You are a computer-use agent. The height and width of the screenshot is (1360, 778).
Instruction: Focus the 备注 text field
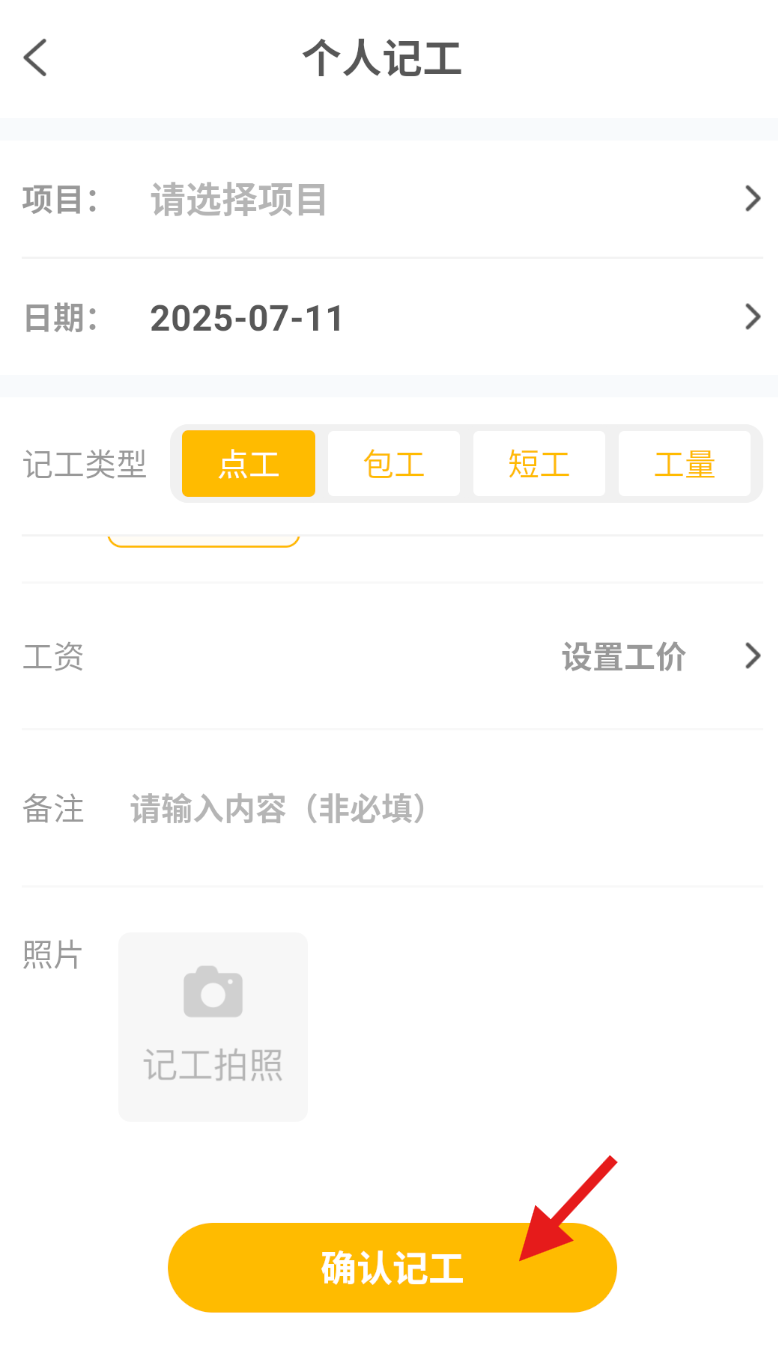(440, 809)
